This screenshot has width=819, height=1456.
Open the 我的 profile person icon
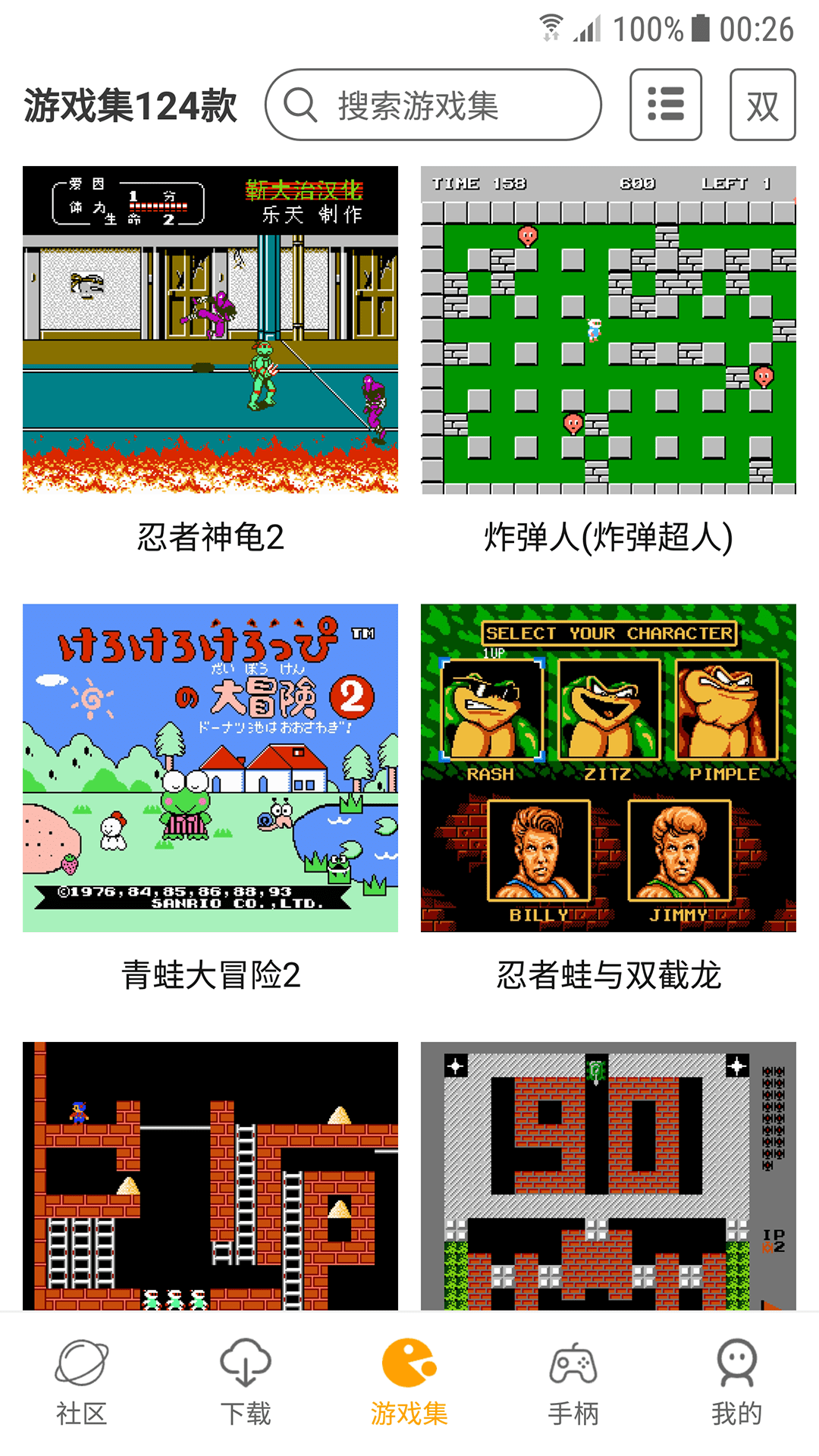tap(738, 1361)
